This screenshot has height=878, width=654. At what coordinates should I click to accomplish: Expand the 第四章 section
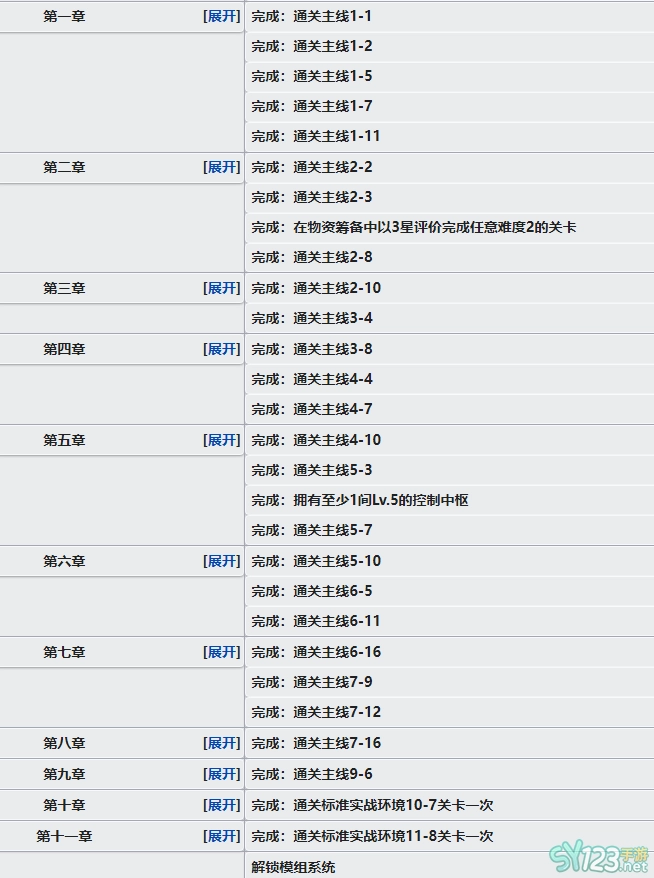[x=222, y=349]
